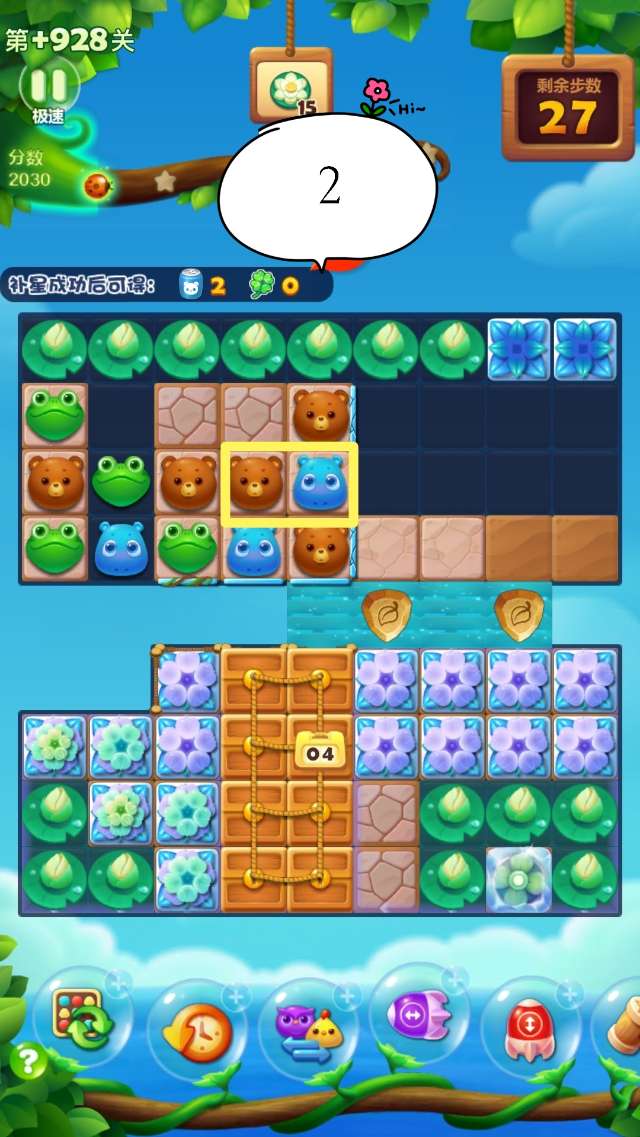Open the help question mark
The height and width of the screenshot is (1137, 640).
[26, 1059]
